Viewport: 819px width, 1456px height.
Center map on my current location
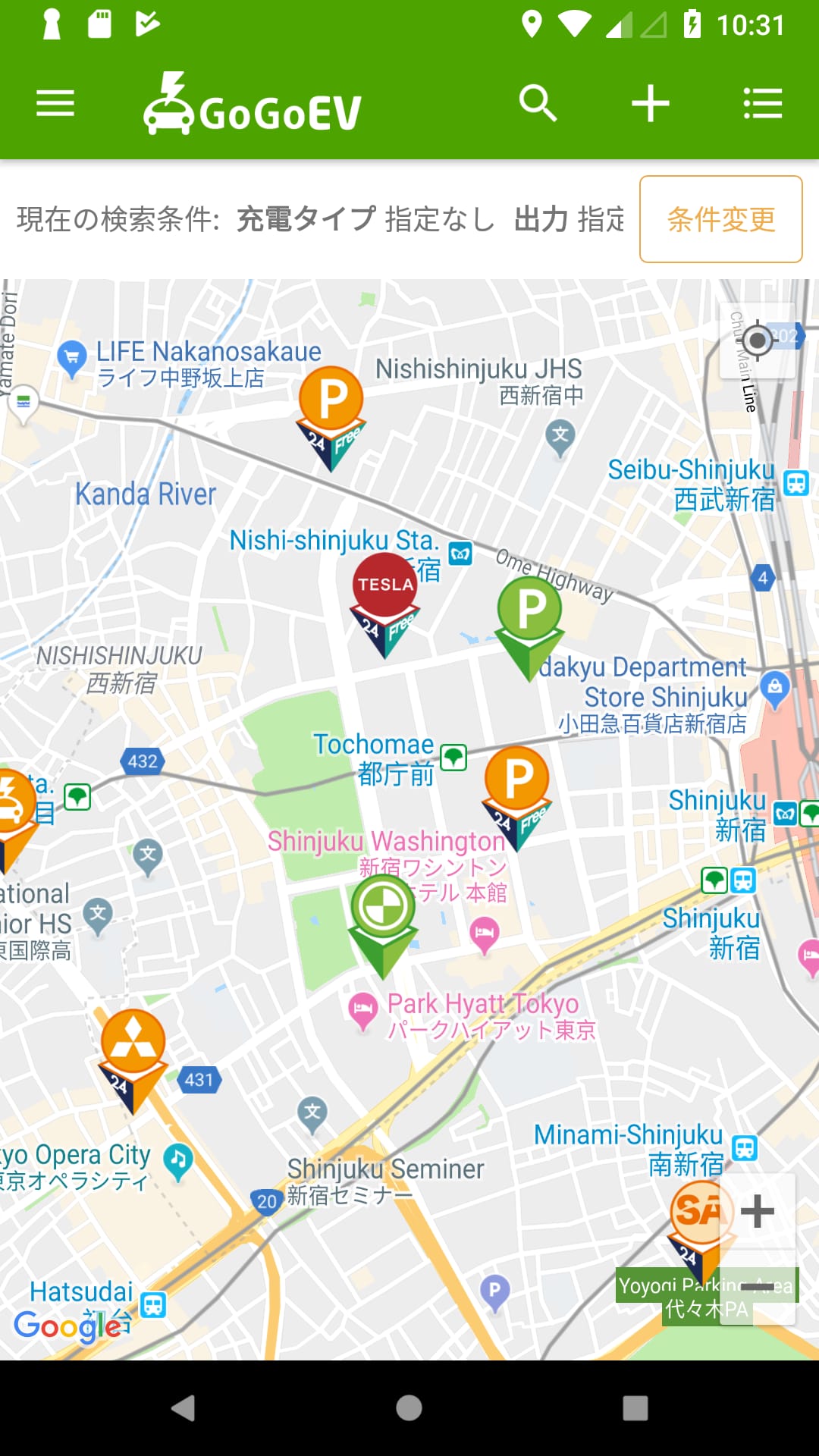(757, 340)
